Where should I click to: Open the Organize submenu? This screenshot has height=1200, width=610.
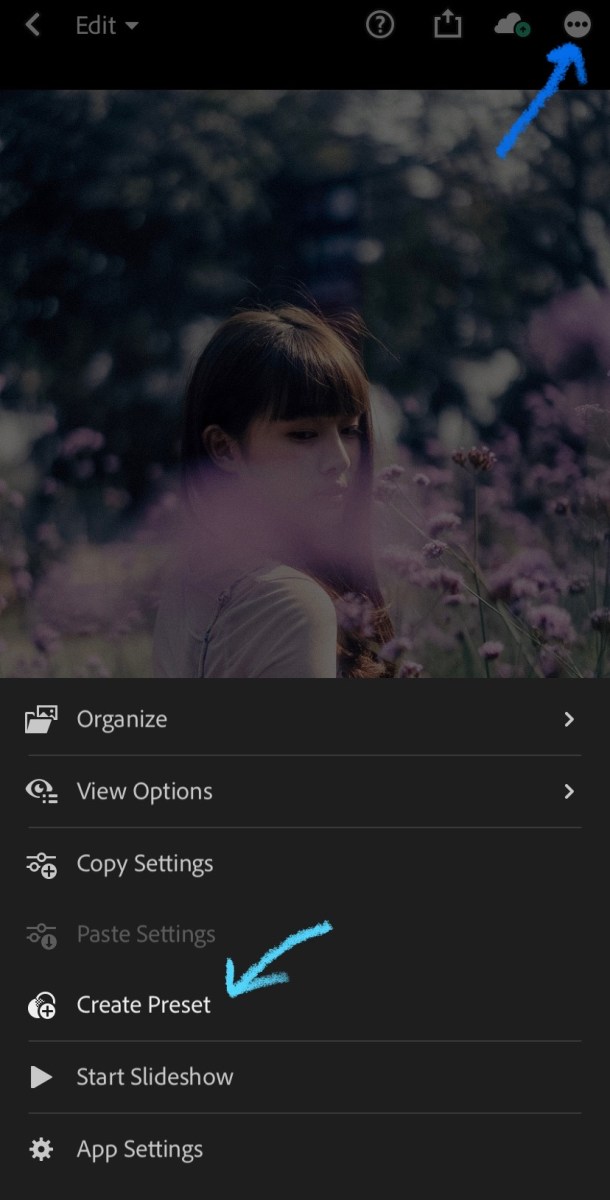click(300, 719)
